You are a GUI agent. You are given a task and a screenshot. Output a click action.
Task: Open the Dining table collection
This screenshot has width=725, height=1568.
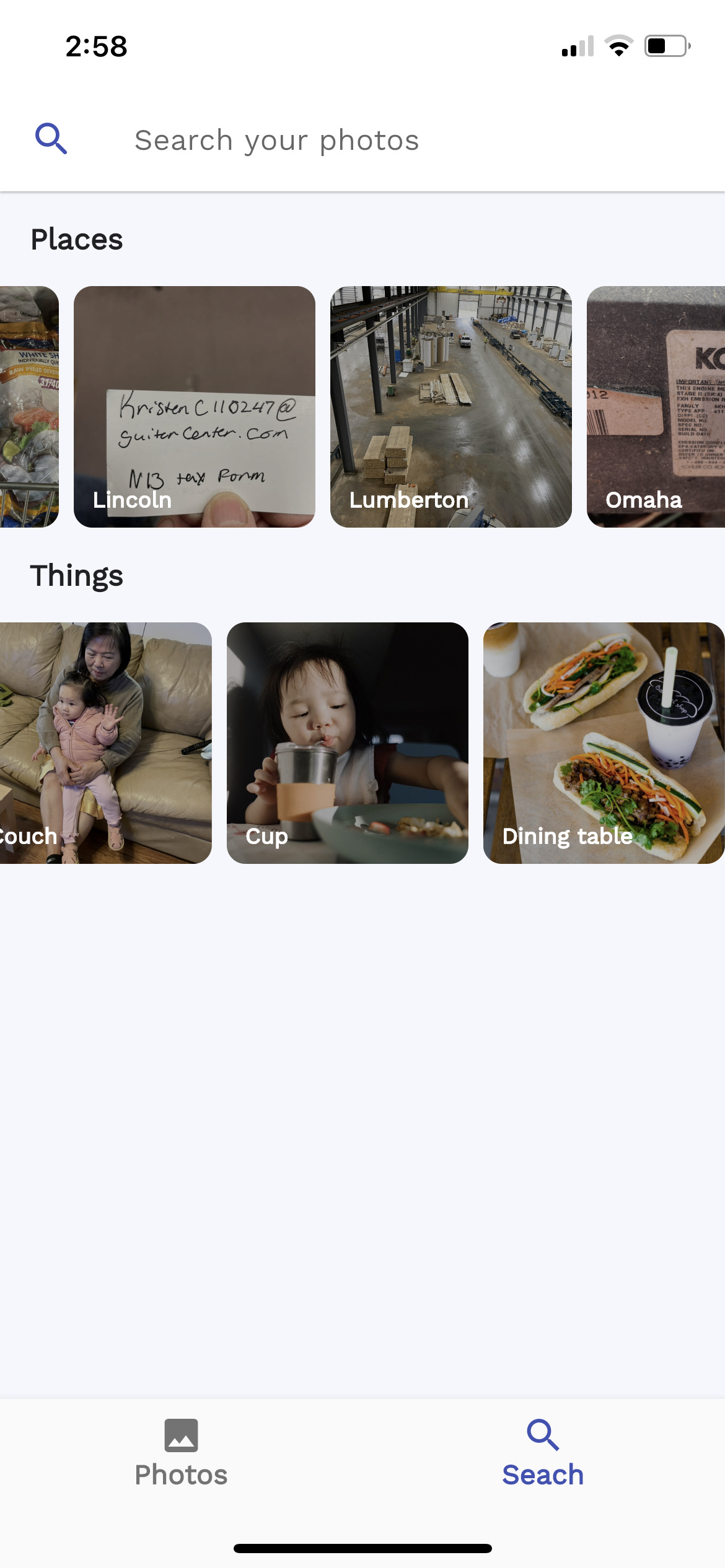[604, 743]
